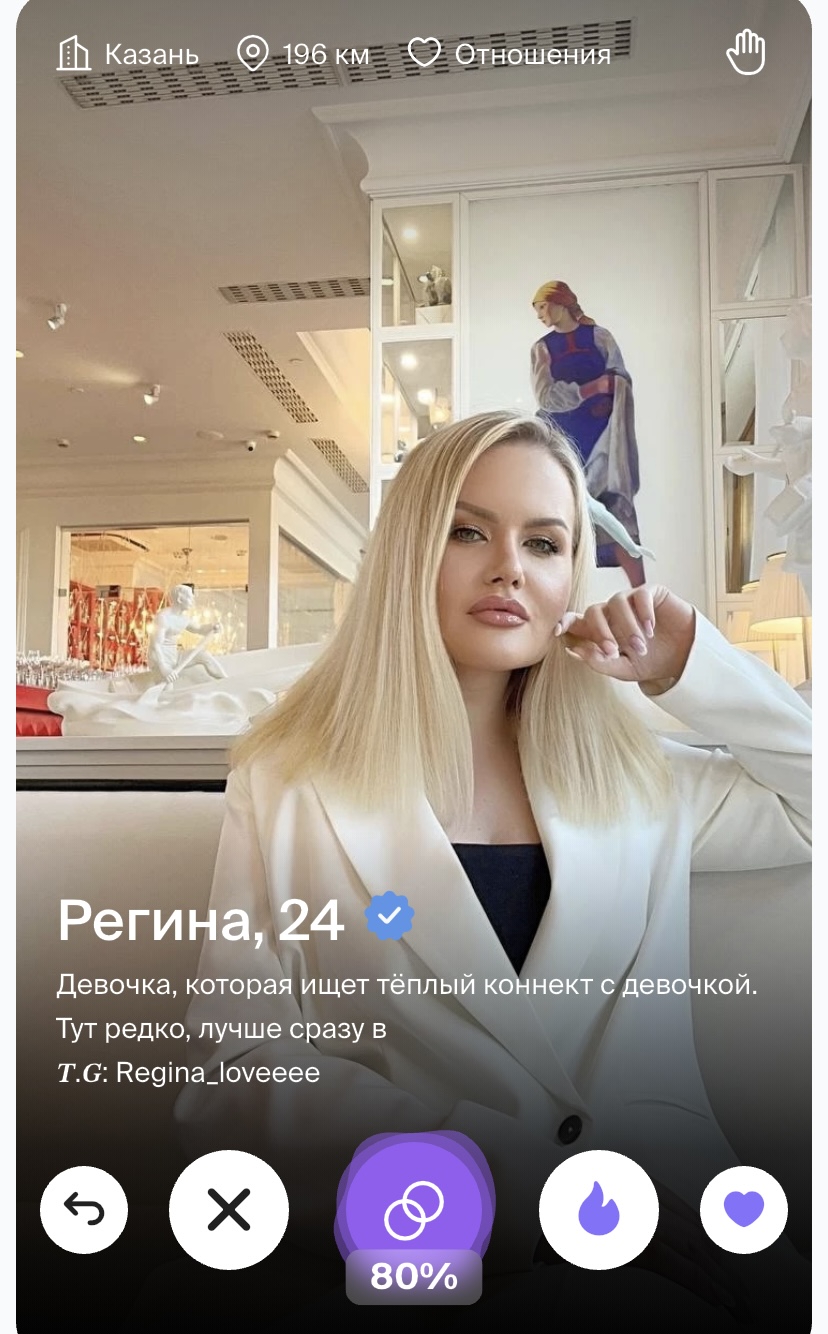Send a super like with the flame
This screenshot has width=828, height=1334.
click(x=599, y=1210)
